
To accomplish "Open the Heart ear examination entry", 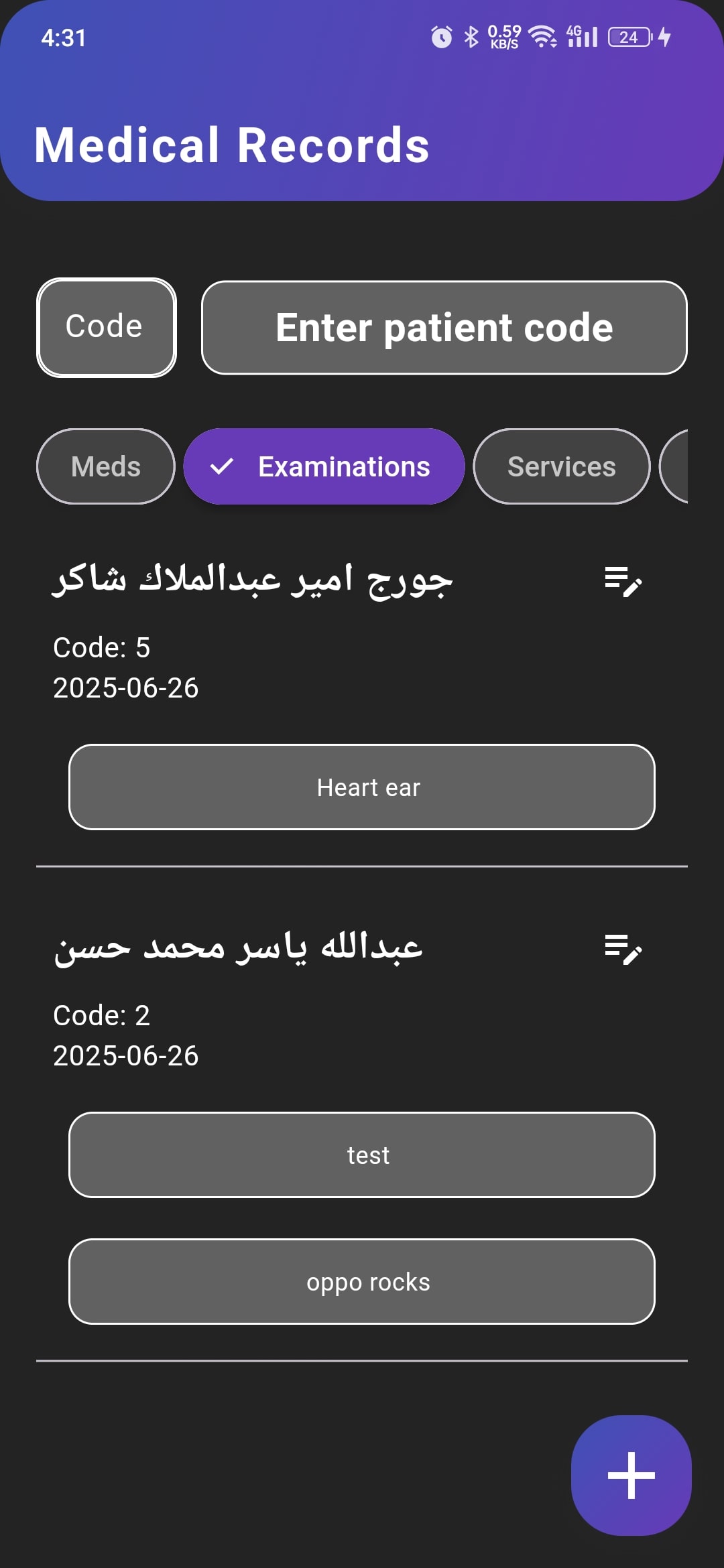I will (x=362, y=787).
